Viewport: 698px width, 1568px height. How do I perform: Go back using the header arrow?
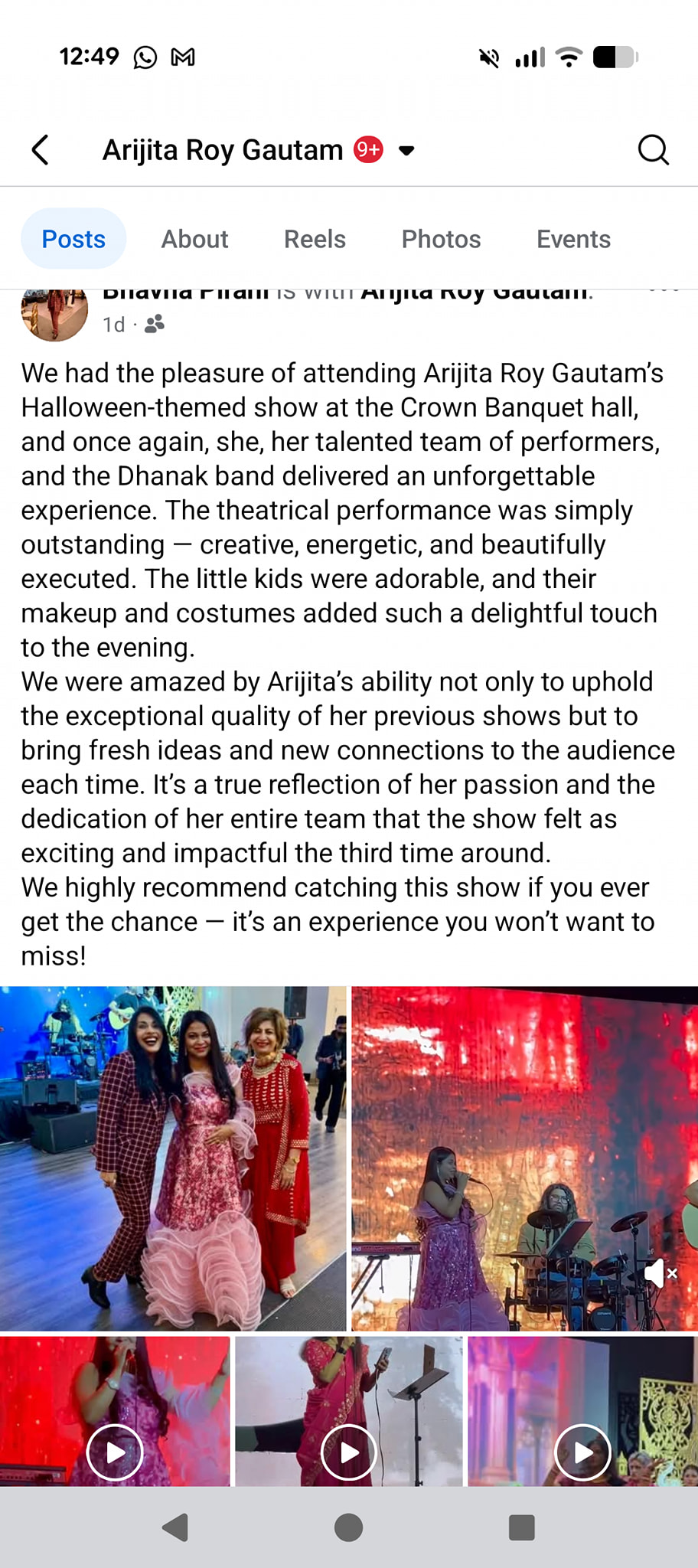click(x=41, y=150)
